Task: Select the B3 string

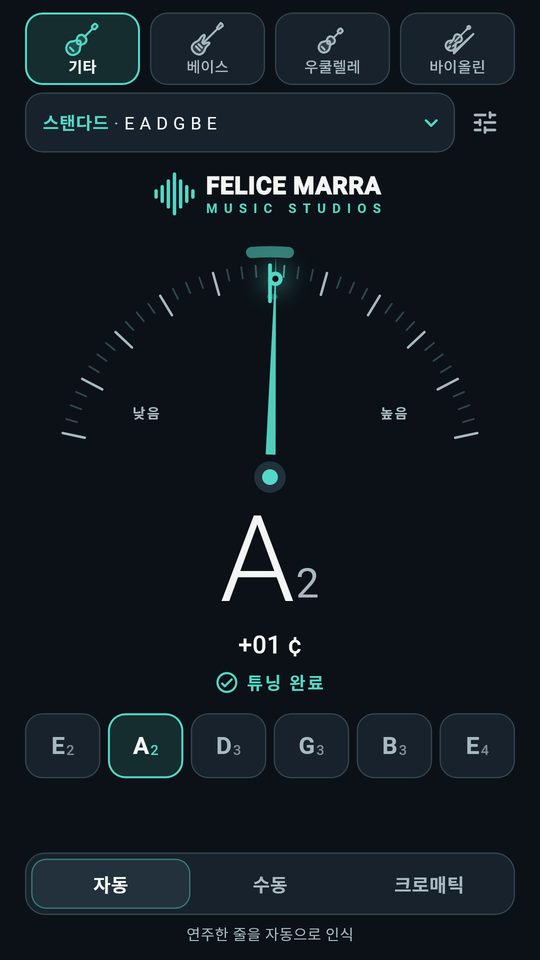Action: click(394, 746)
